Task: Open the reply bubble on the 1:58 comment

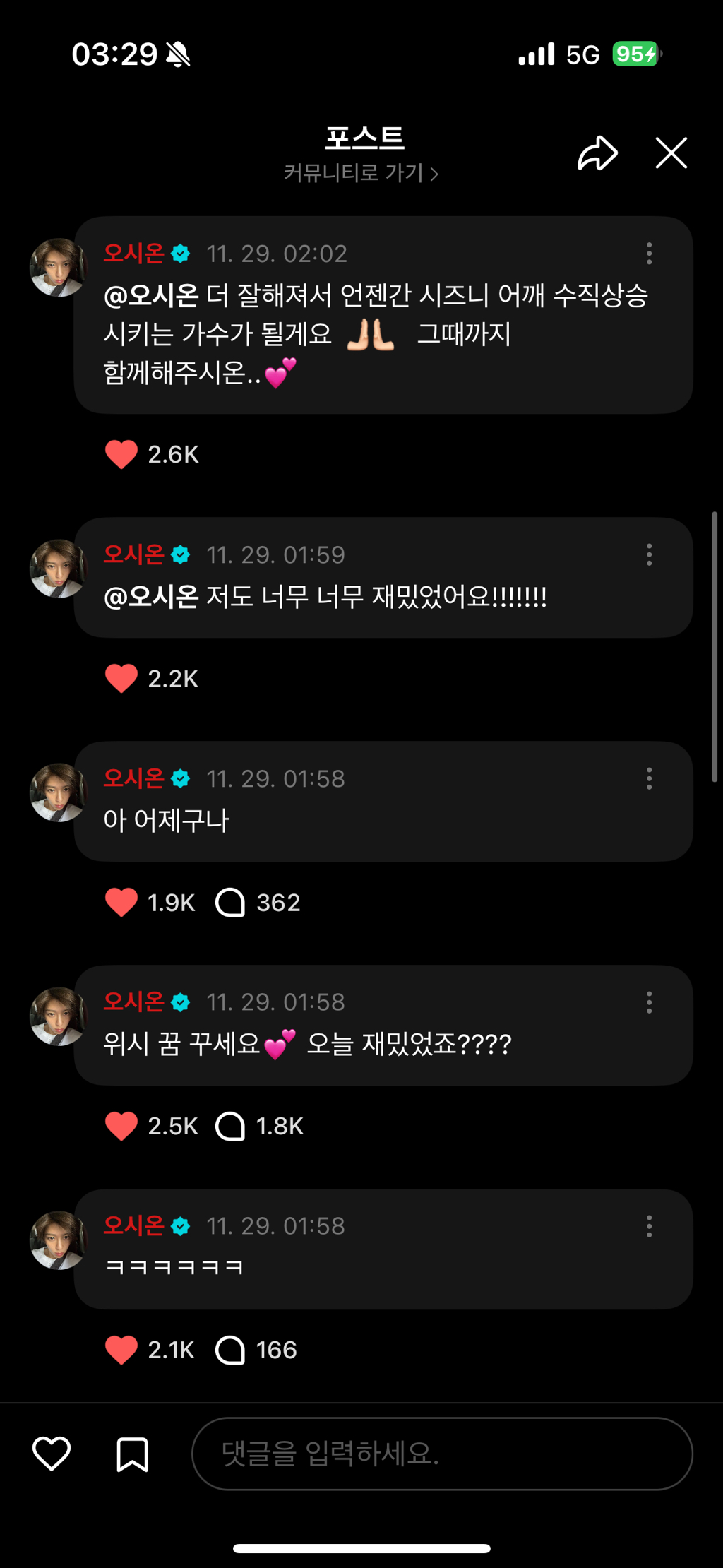Action: click(232, 902)
